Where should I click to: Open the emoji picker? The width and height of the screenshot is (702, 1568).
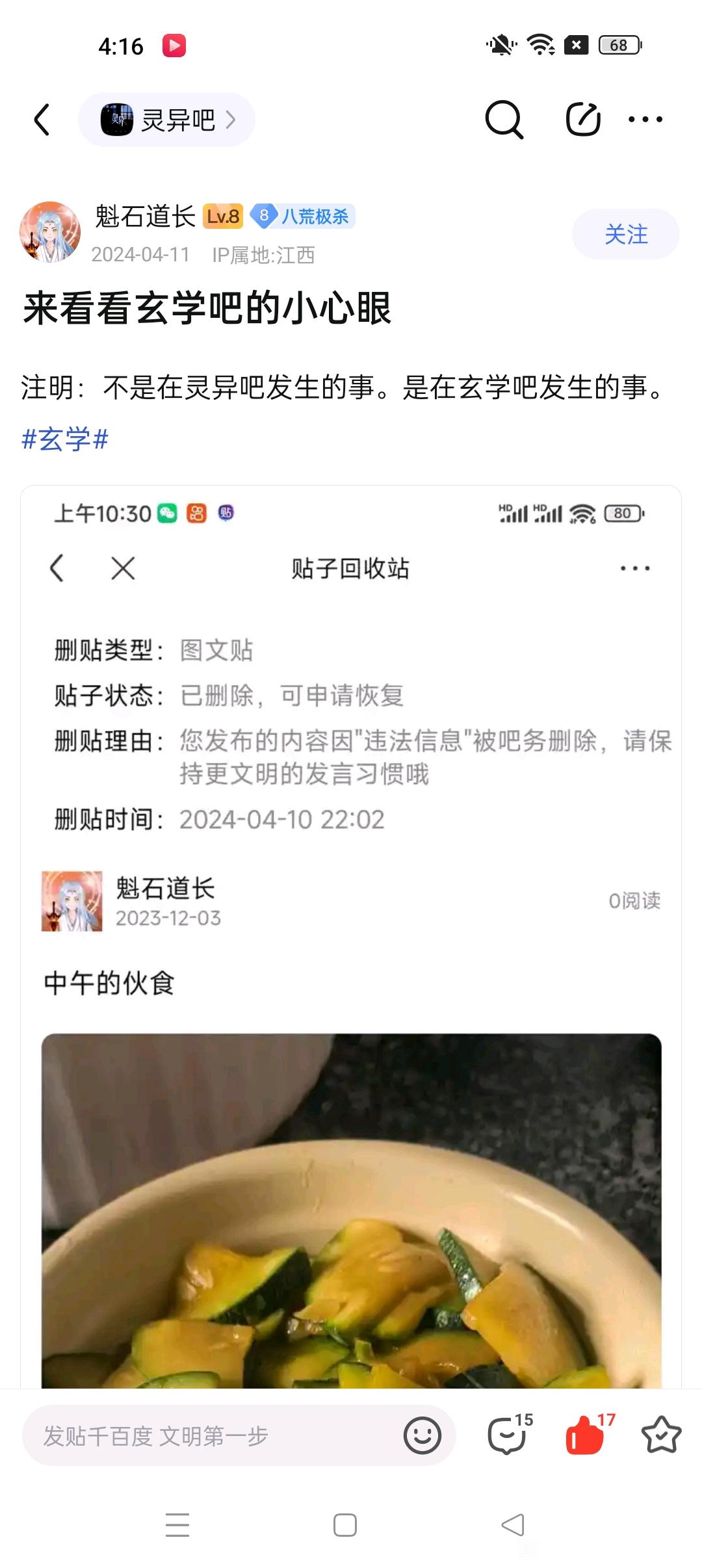(422, 1435)
